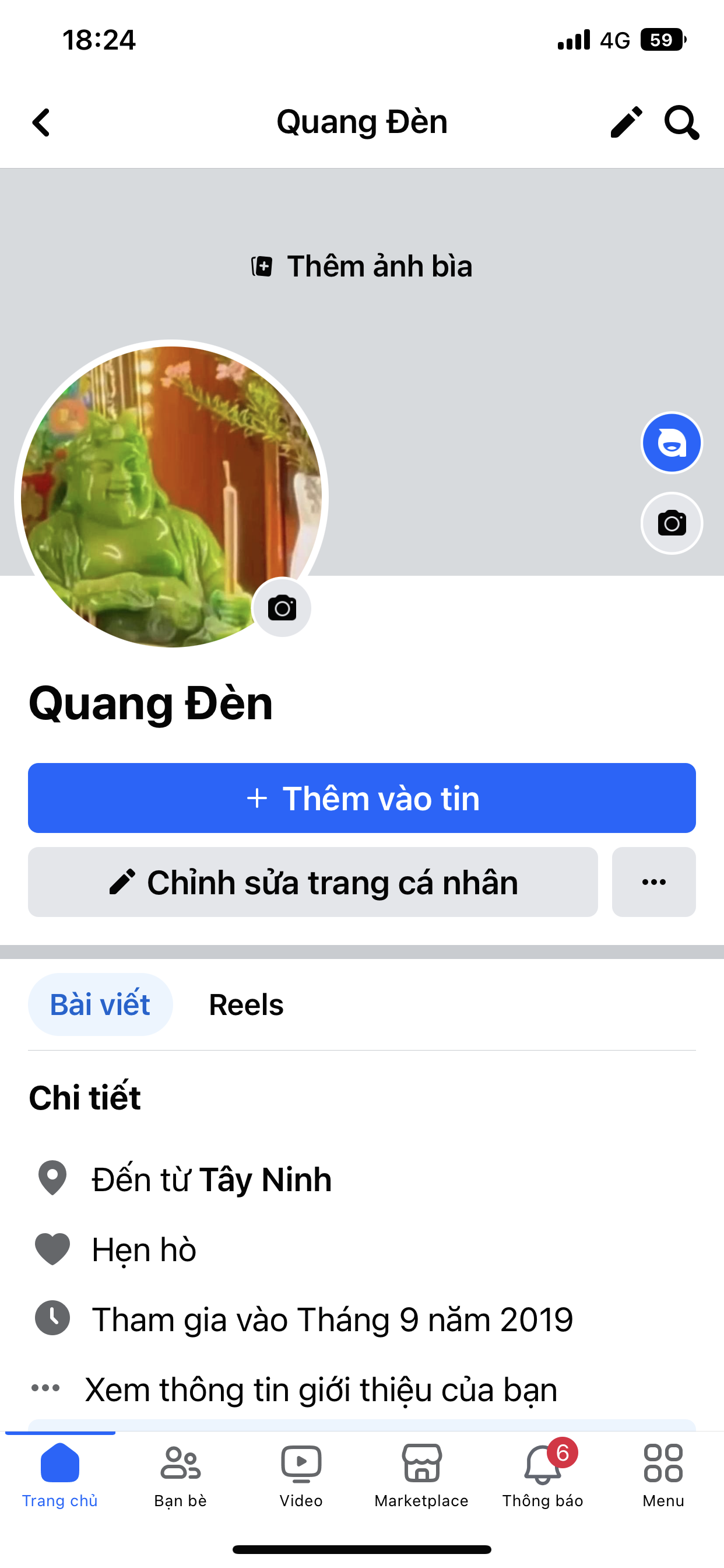Viewport: 724px width, 1568px height.
Task: Open the three-dot more options button
Action: click(x=654, y=882)
